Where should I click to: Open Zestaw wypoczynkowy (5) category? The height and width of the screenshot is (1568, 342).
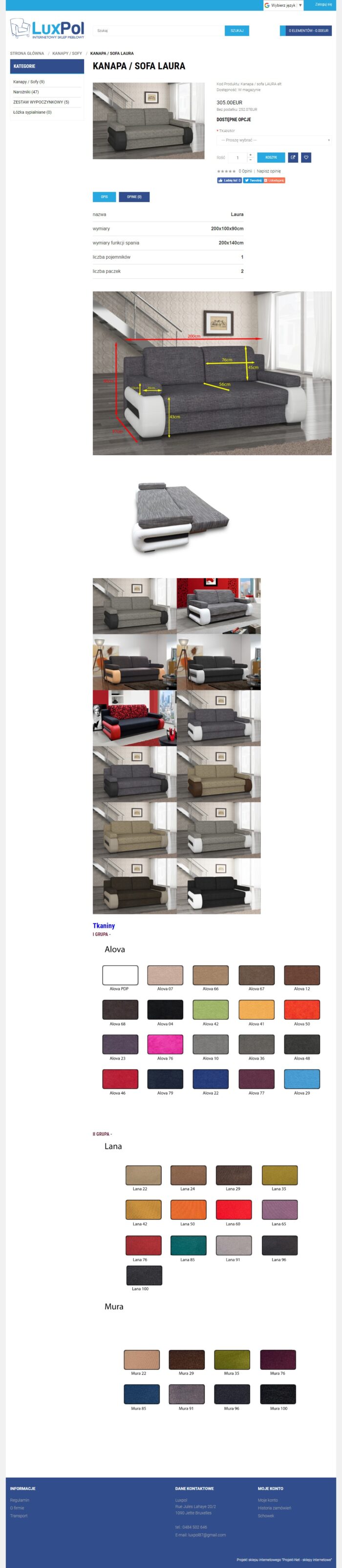(41, 102)
